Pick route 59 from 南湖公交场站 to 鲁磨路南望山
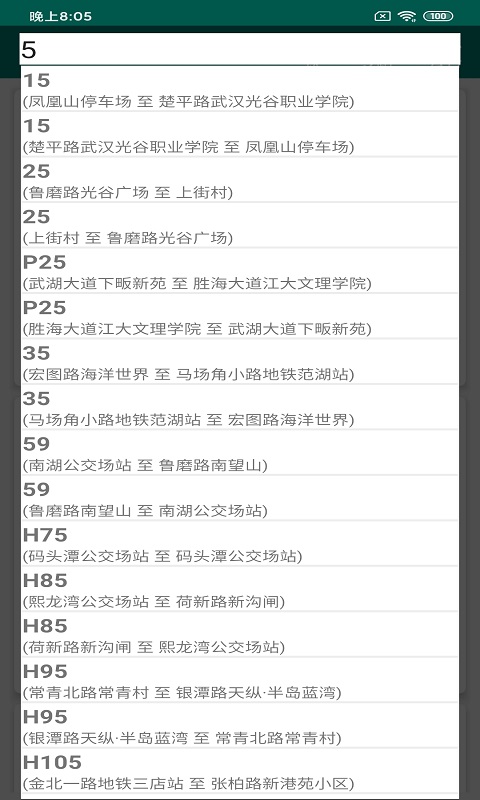Image resolution: width=480 pixels, height=800 pixels. click(240, 453)
